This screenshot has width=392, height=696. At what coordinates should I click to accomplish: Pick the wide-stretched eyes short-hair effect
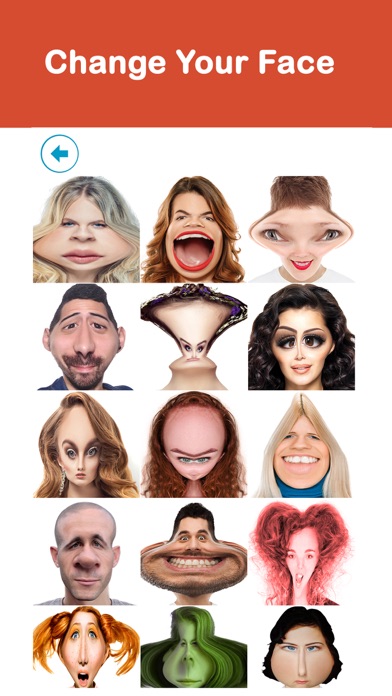pos(301,229)
